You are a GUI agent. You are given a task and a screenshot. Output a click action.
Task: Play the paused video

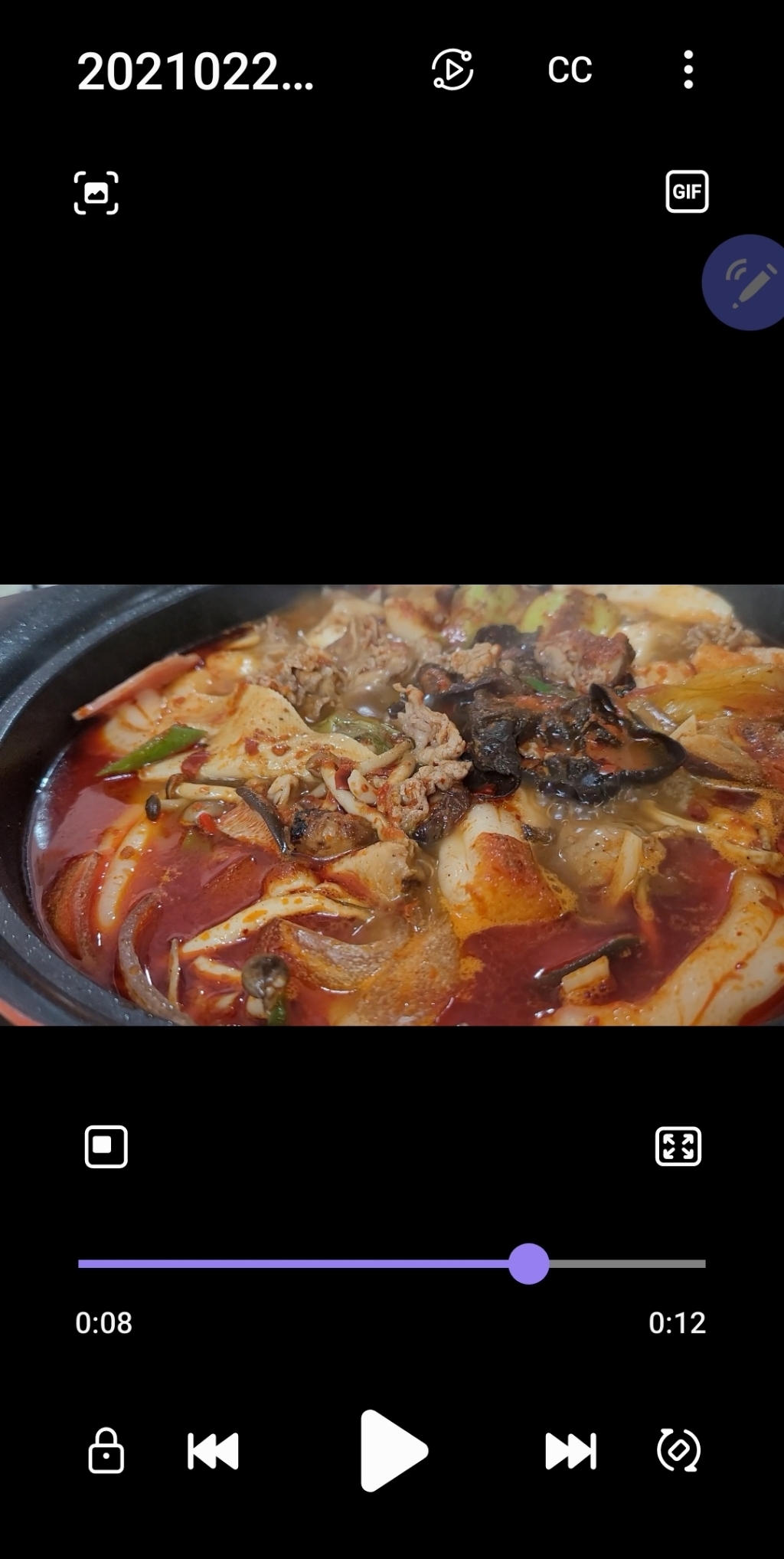pos(393,1450)
